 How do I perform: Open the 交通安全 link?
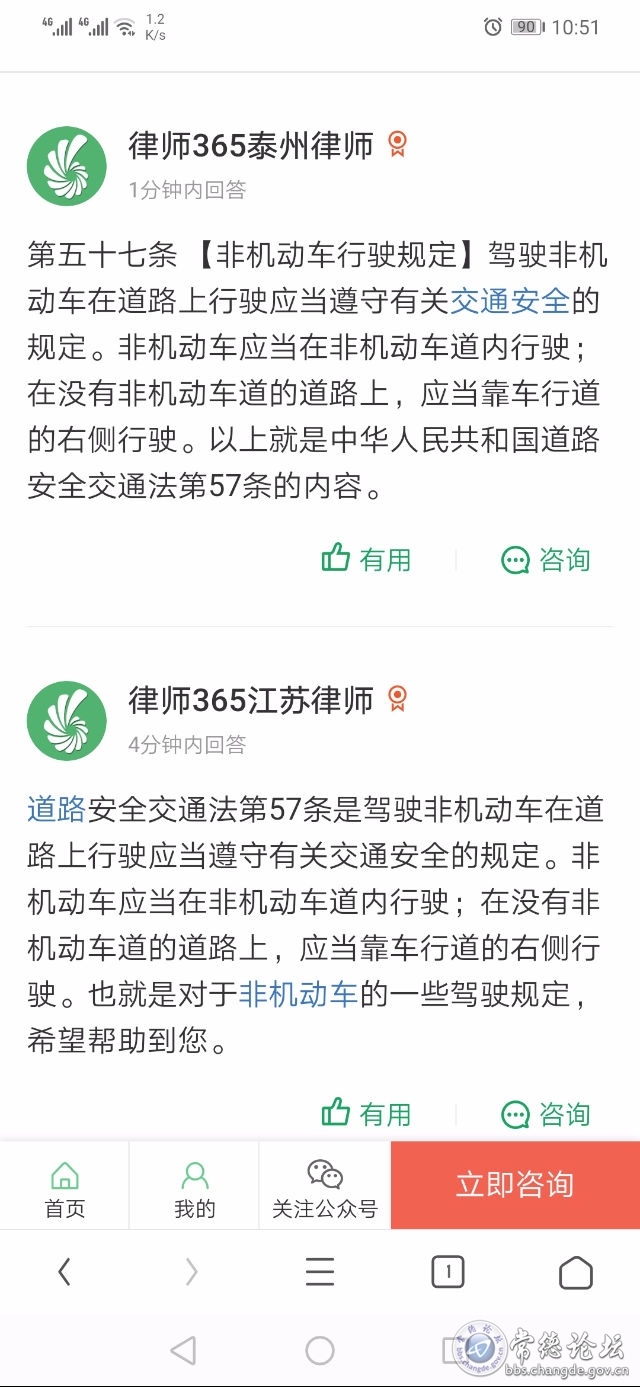[510, 300]
